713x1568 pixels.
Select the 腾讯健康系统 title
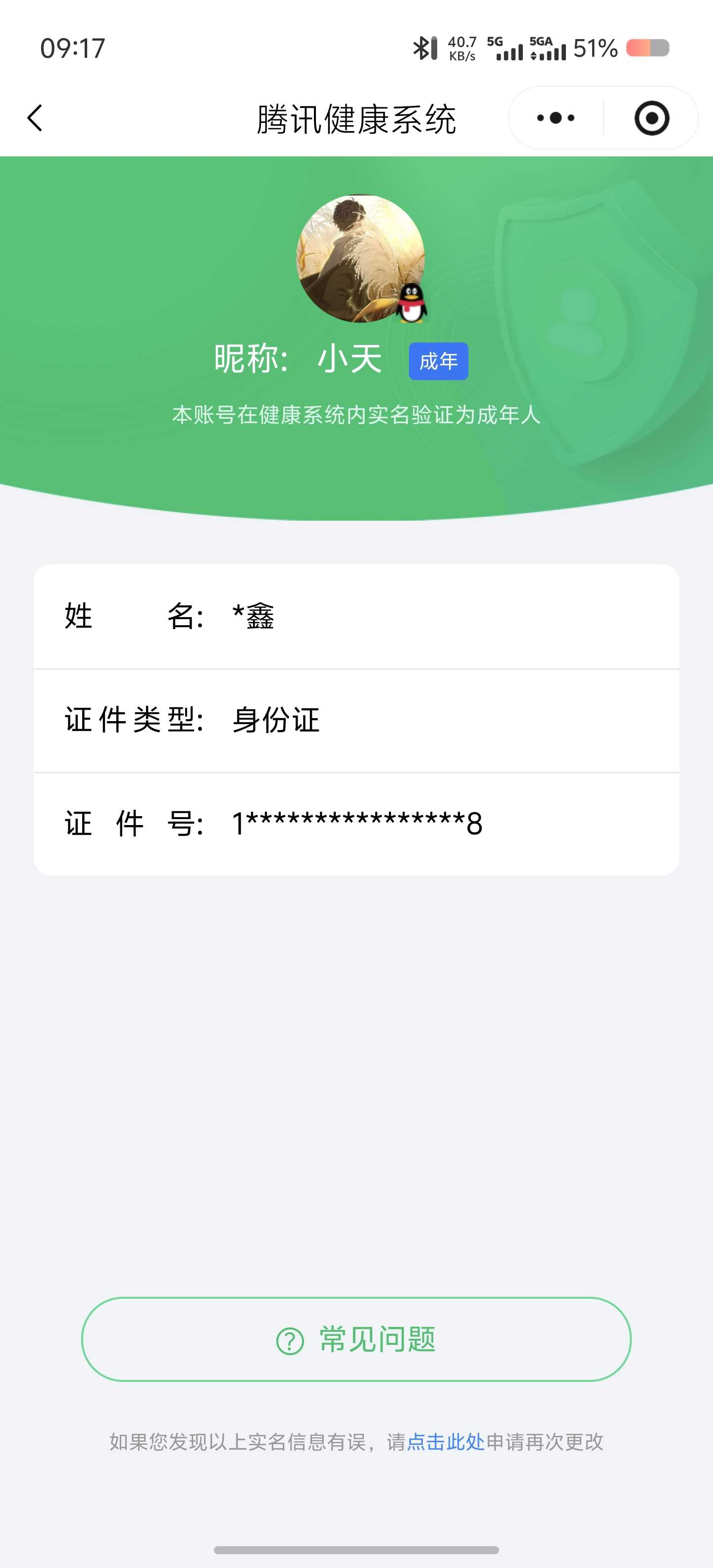tap(356, 118)
